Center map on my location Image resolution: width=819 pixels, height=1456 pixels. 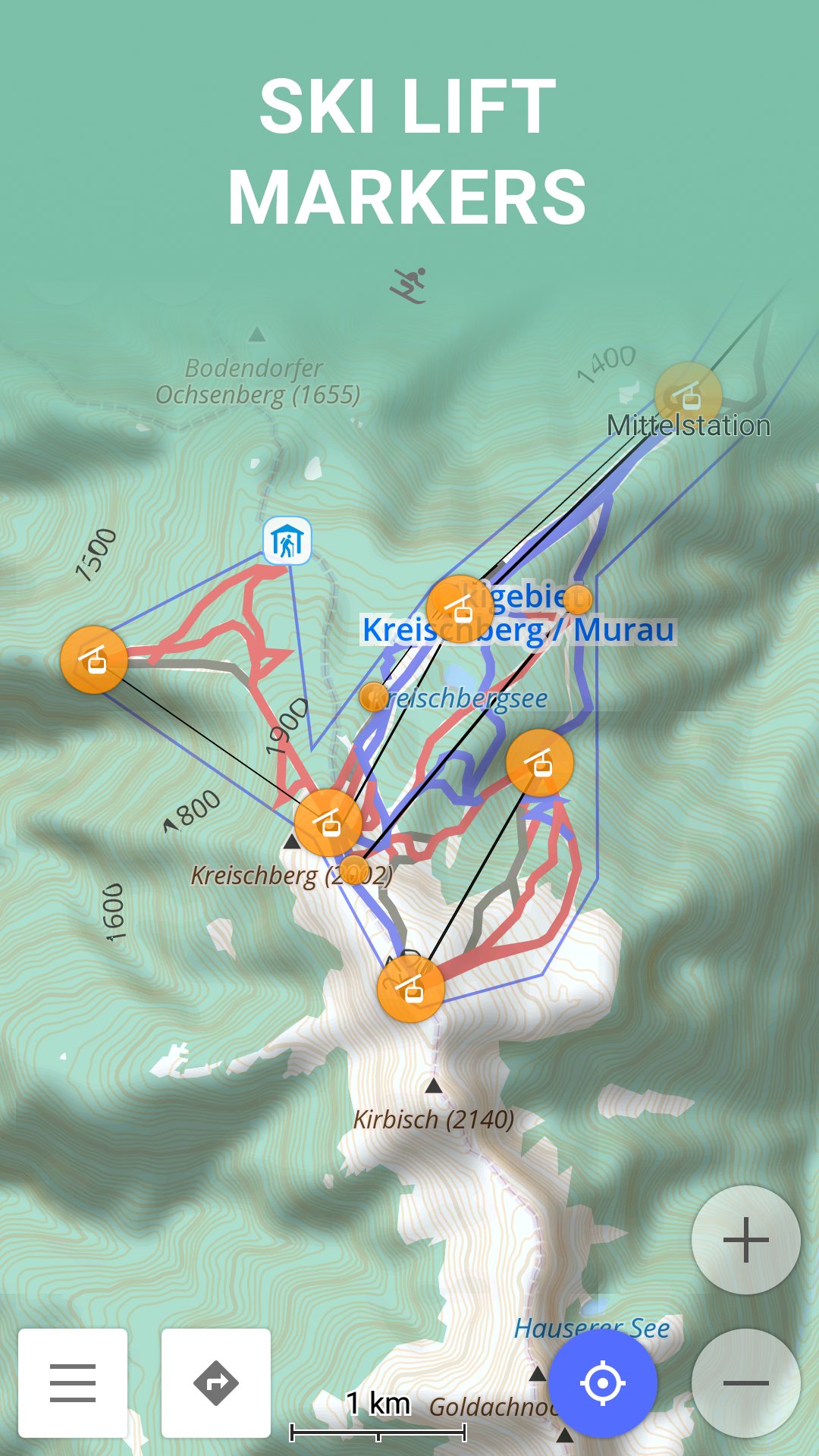pyautogui.click(x=603, y=1383)
